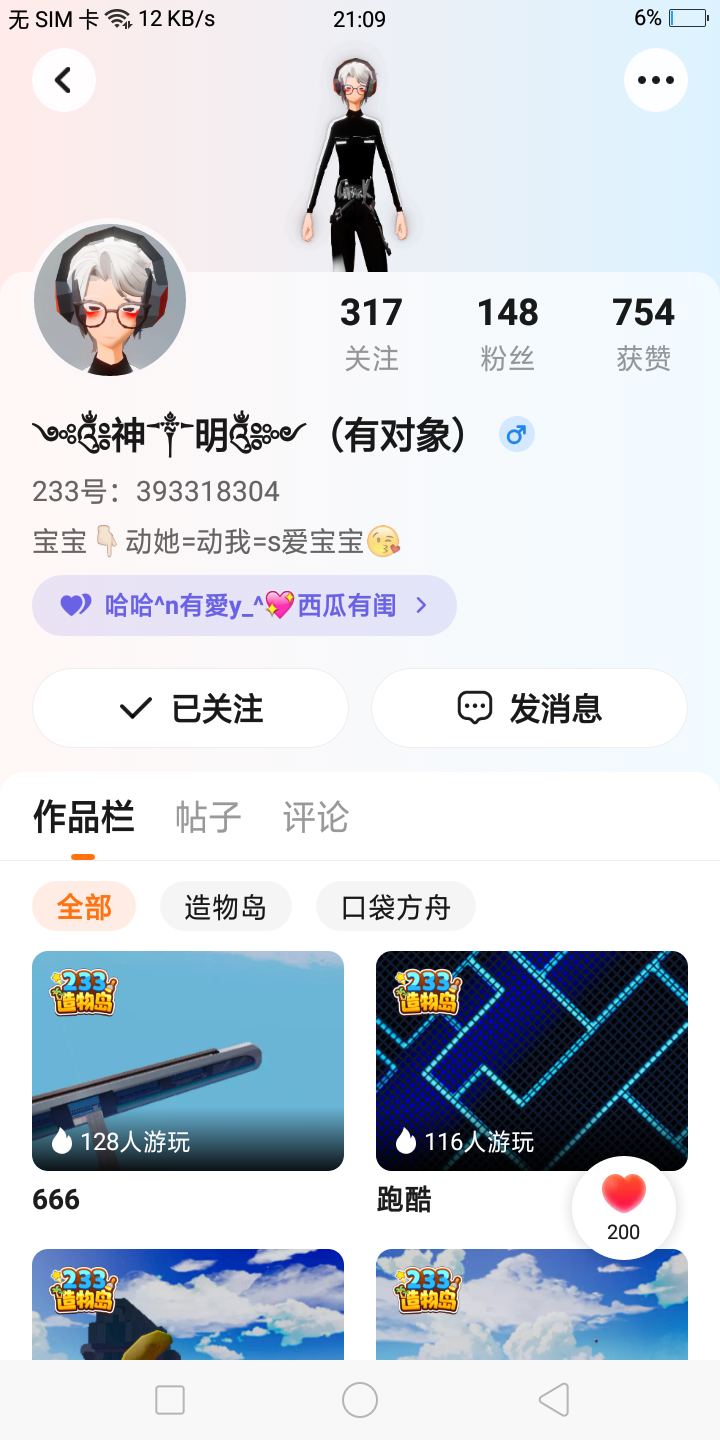Tap 已关注 to unfollow this user
Image resolution: width=720 pixels, height=1440 pixels.
pos(190,708)
